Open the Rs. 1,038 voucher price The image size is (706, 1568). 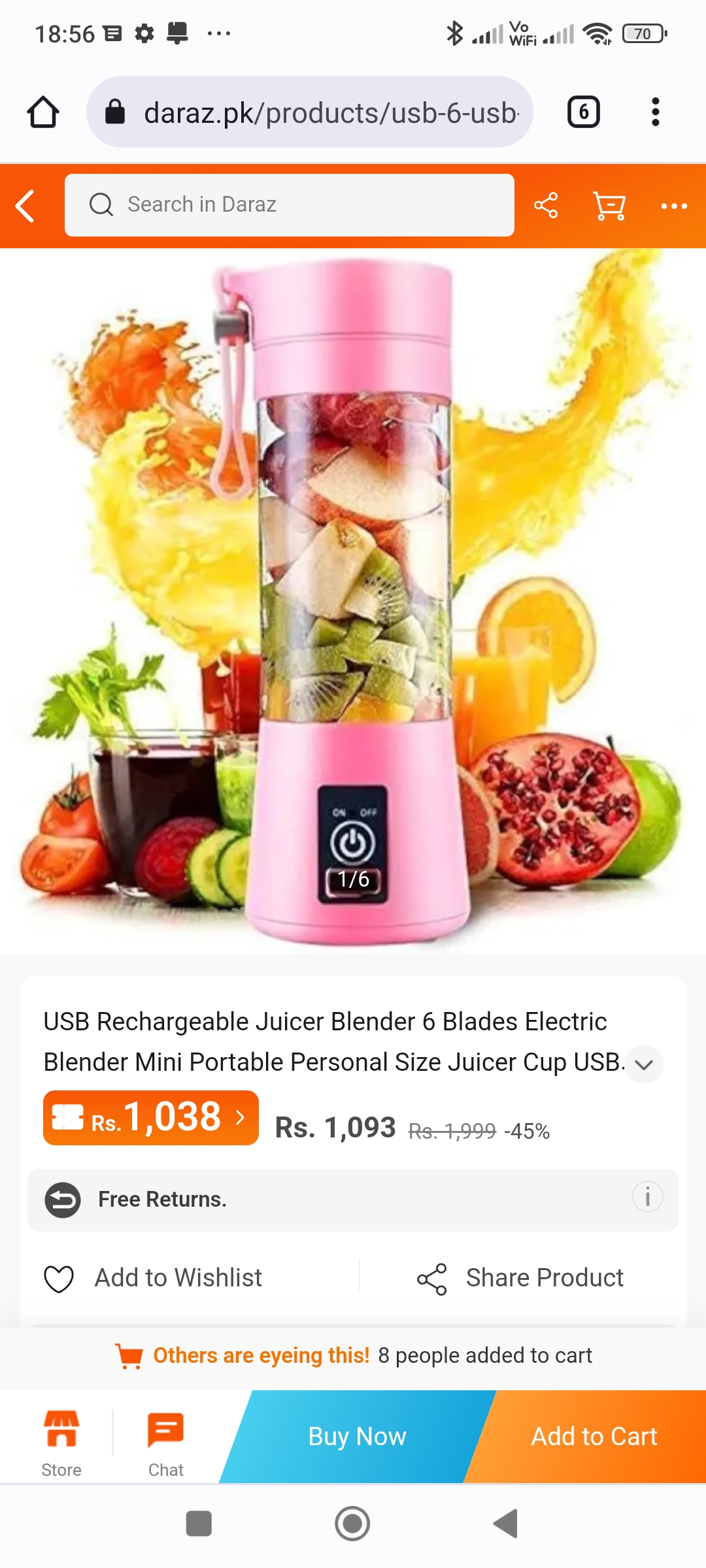[151, 1118]
